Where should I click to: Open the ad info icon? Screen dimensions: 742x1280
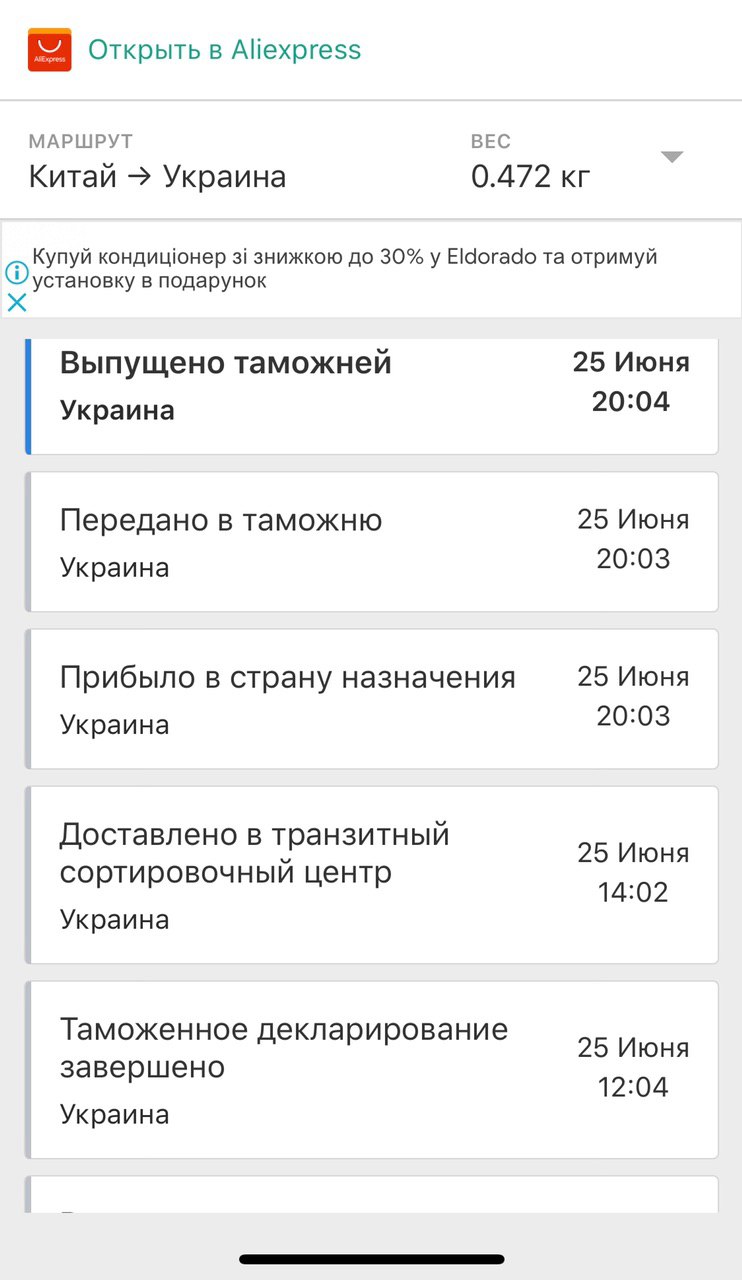(17, 273)
